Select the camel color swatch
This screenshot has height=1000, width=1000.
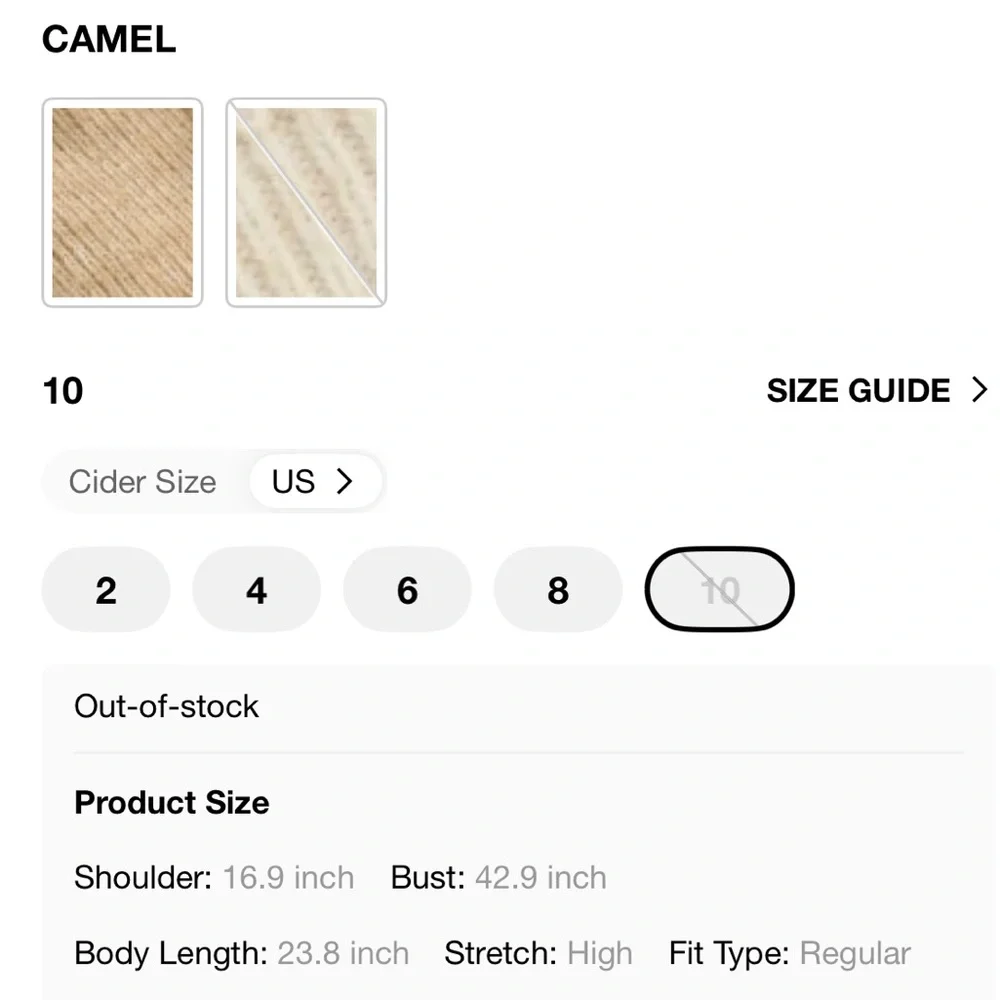click(x=122, y=202)
